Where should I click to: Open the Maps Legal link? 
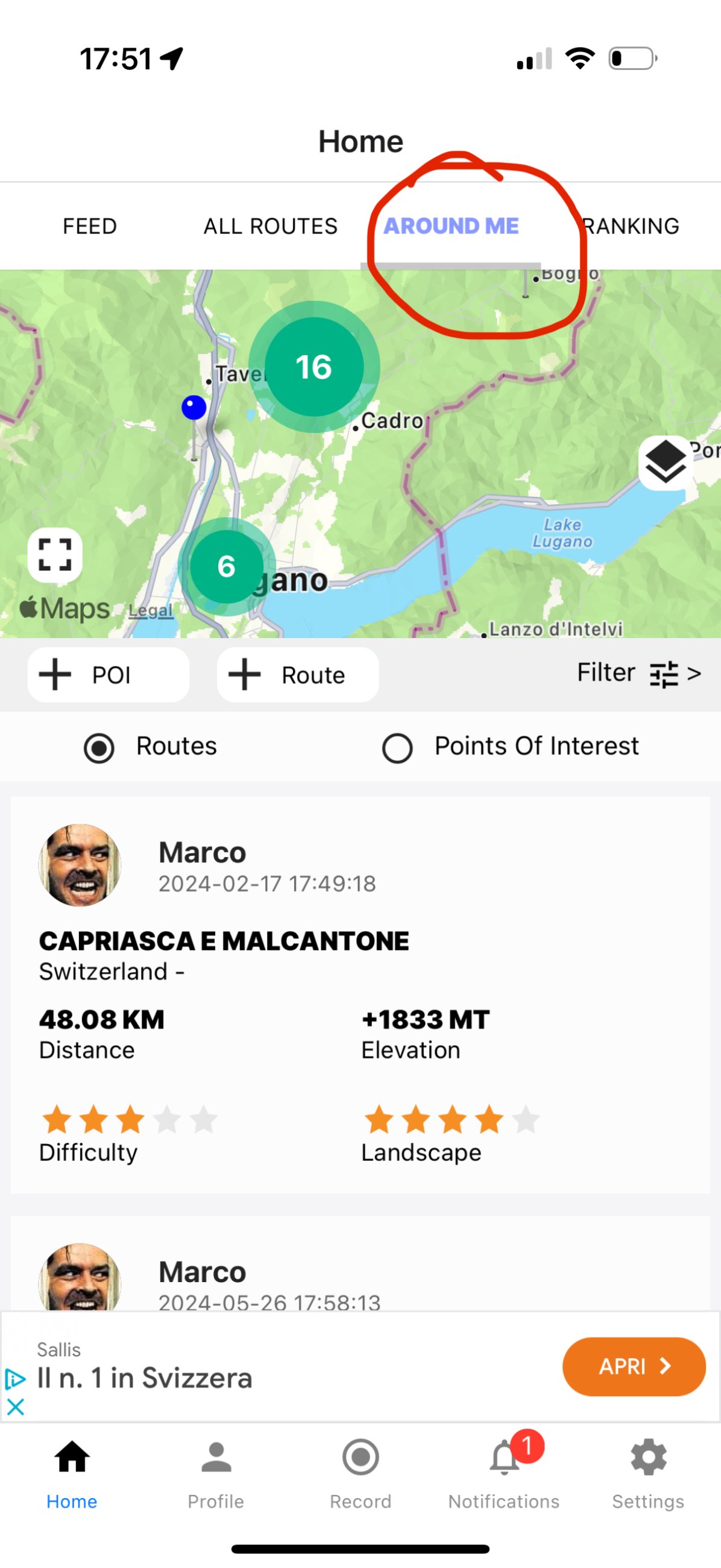click(150, 610)
